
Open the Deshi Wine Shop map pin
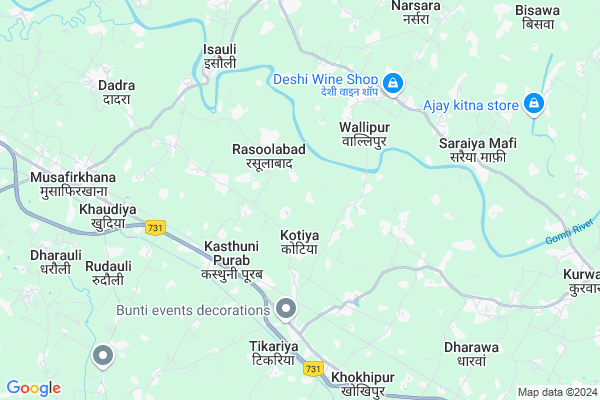[394, 81]
